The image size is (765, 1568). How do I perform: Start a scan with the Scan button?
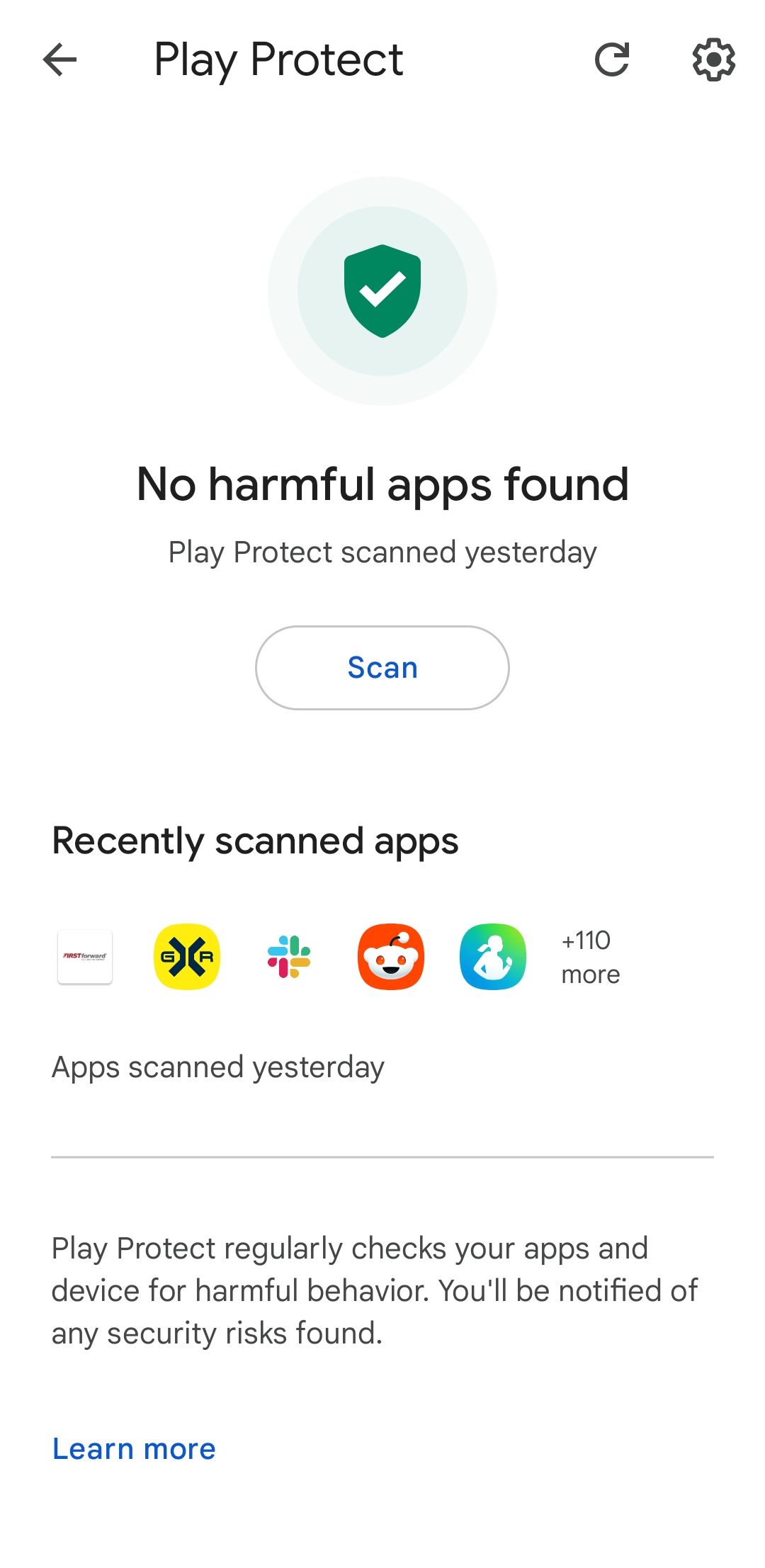pos(382,666)
